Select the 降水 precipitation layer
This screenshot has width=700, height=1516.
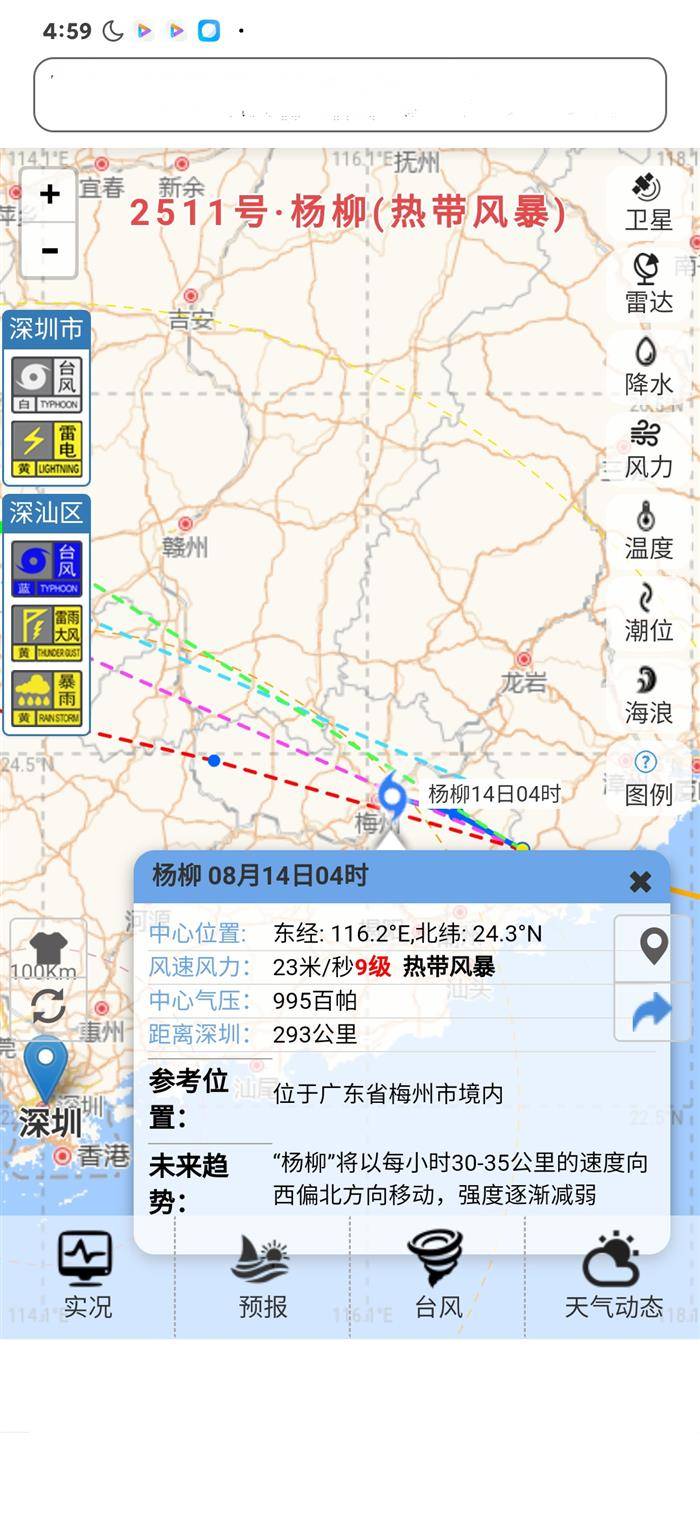click(x=648, y=366)
